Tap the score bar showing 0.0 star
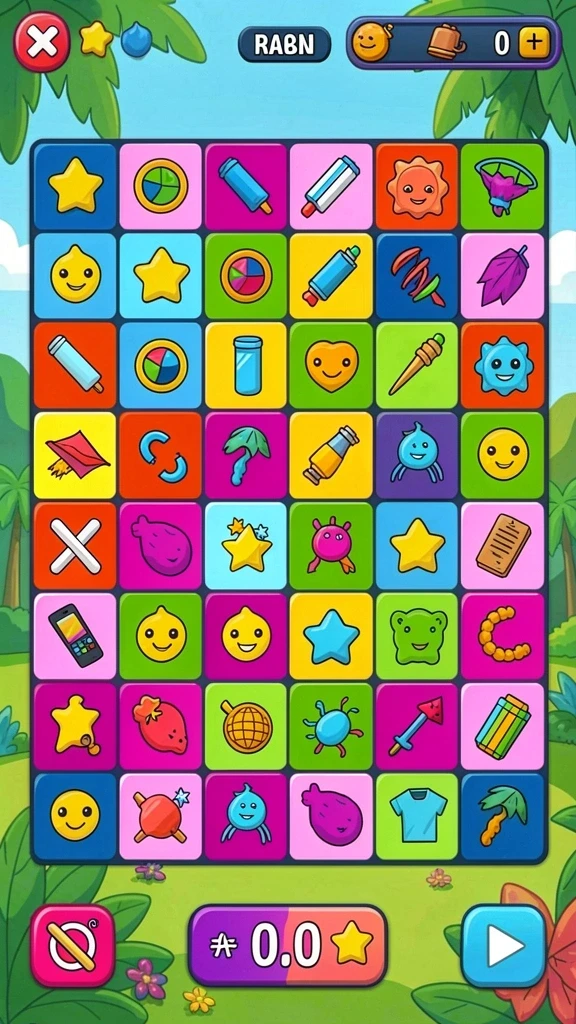 click(288, 945)
